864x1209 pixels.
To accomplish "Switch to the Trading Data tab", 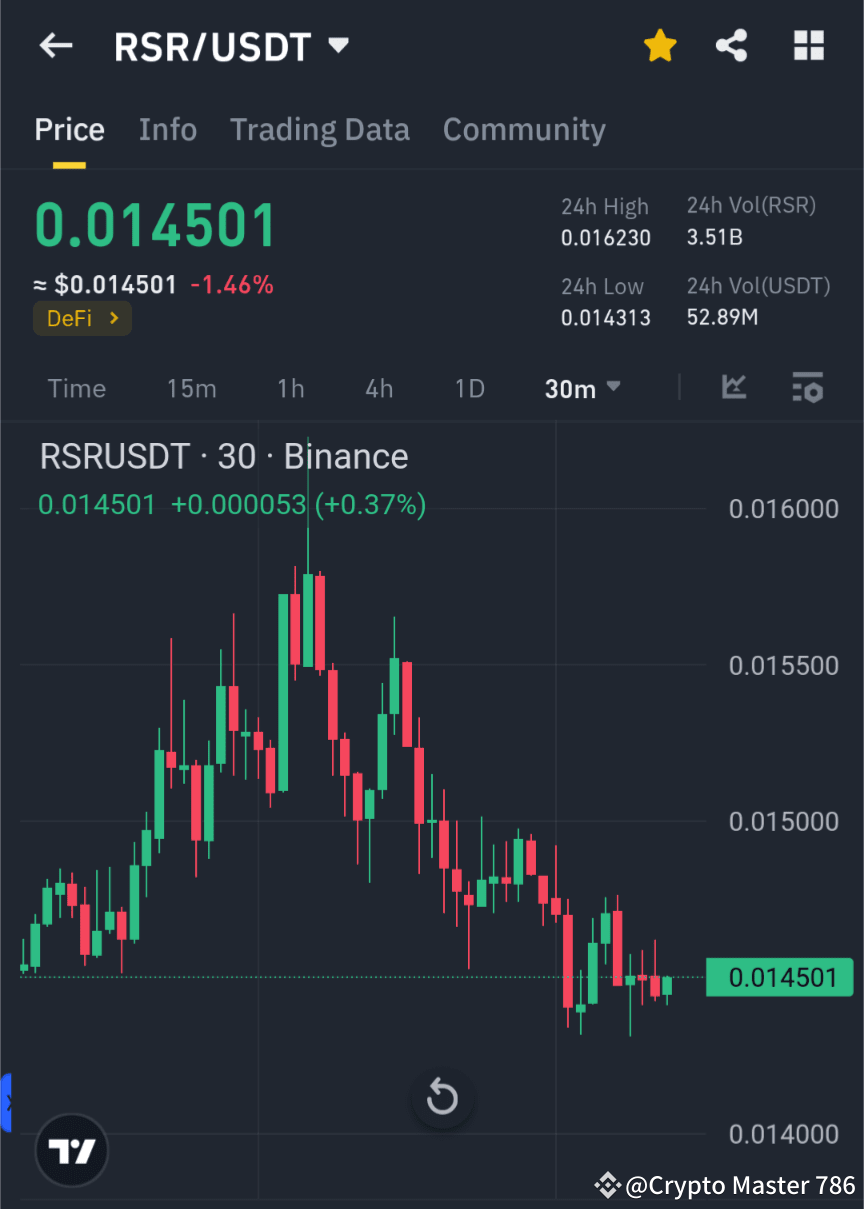I will tap(320, 129).
